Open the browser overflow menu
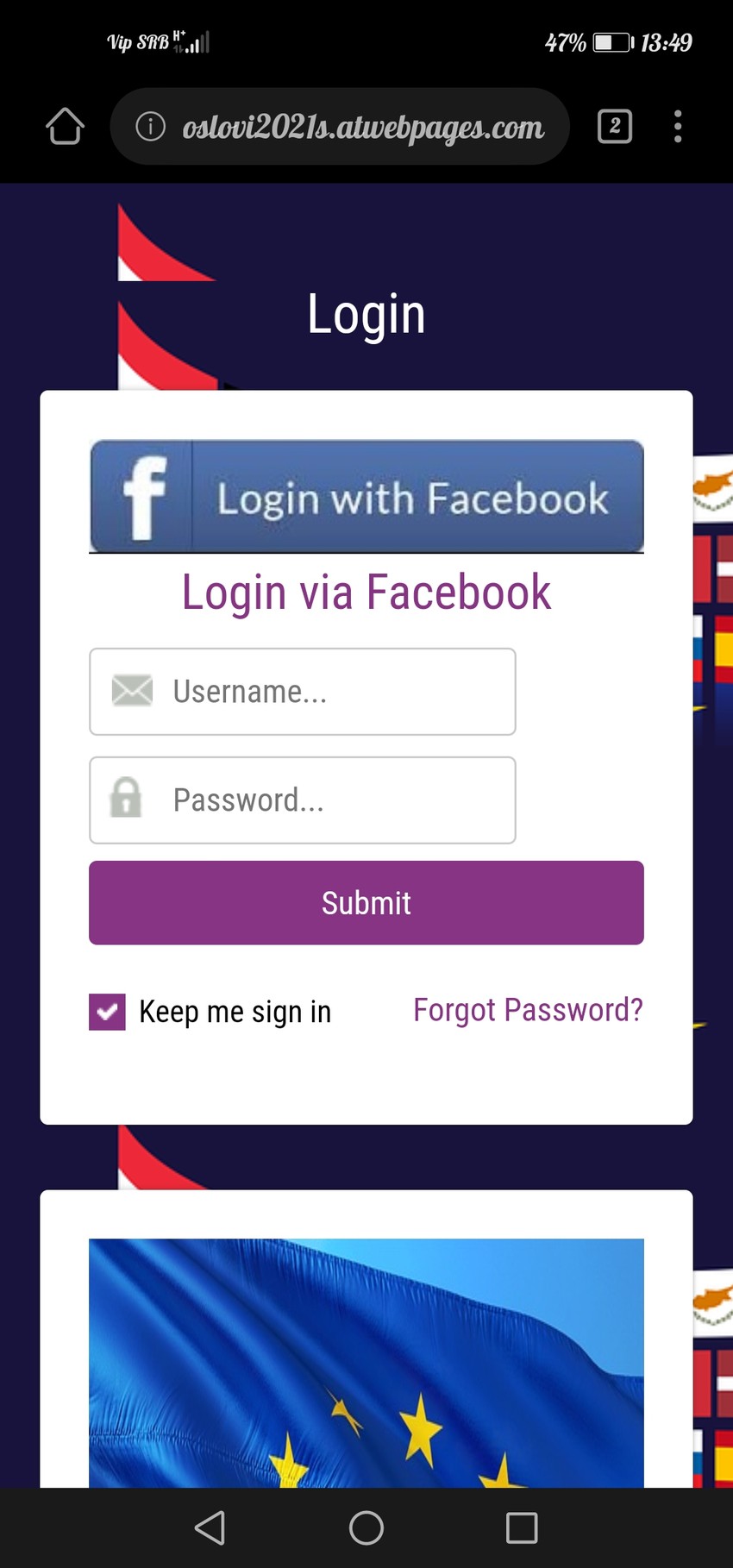This screenshot has width=733, height=1568. click(x=678, y=127)
